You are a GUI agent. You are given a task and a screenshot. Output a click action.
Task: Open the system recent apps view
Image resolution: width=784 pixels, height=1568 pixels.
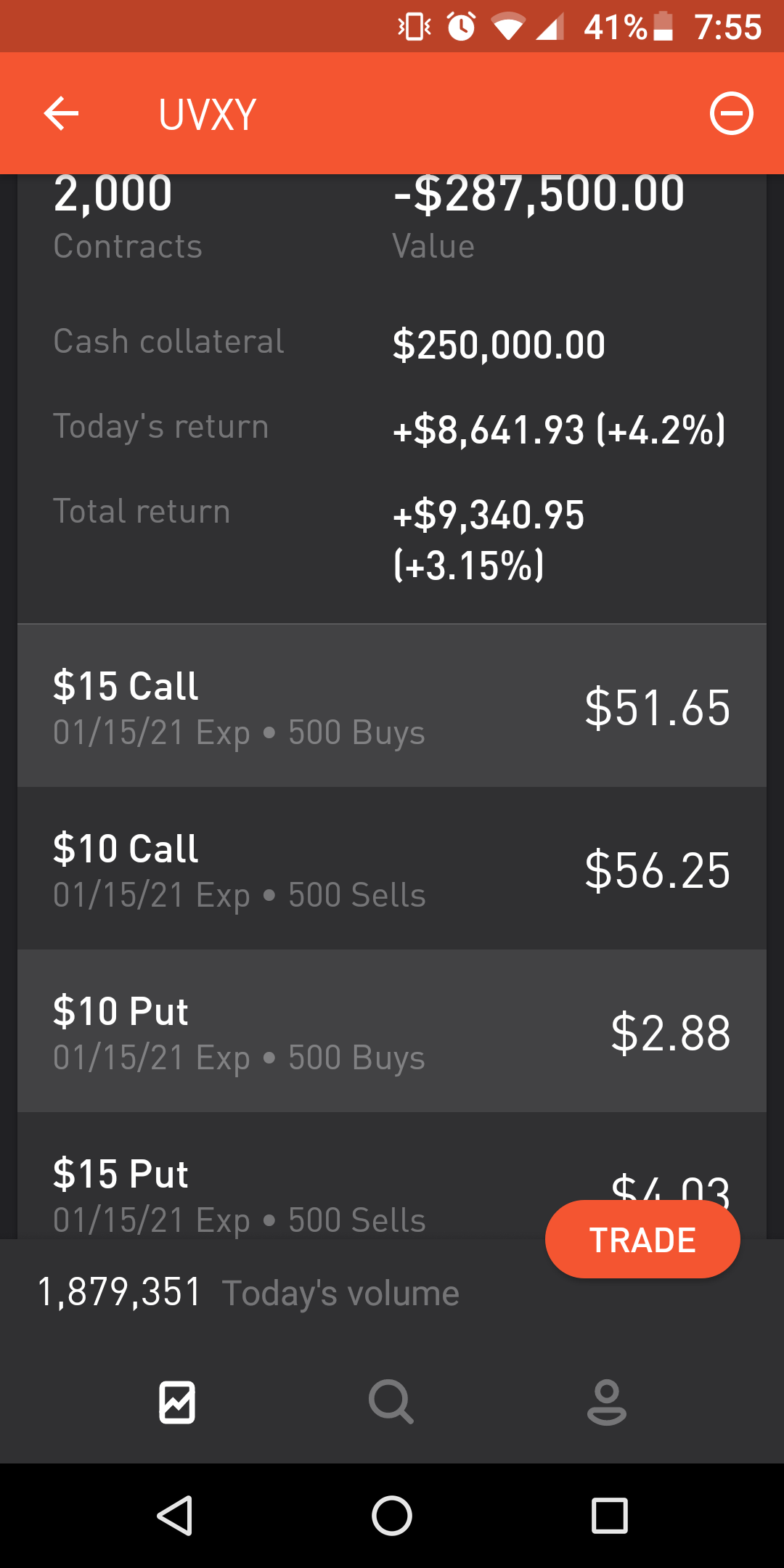[x=610, y=1516]
